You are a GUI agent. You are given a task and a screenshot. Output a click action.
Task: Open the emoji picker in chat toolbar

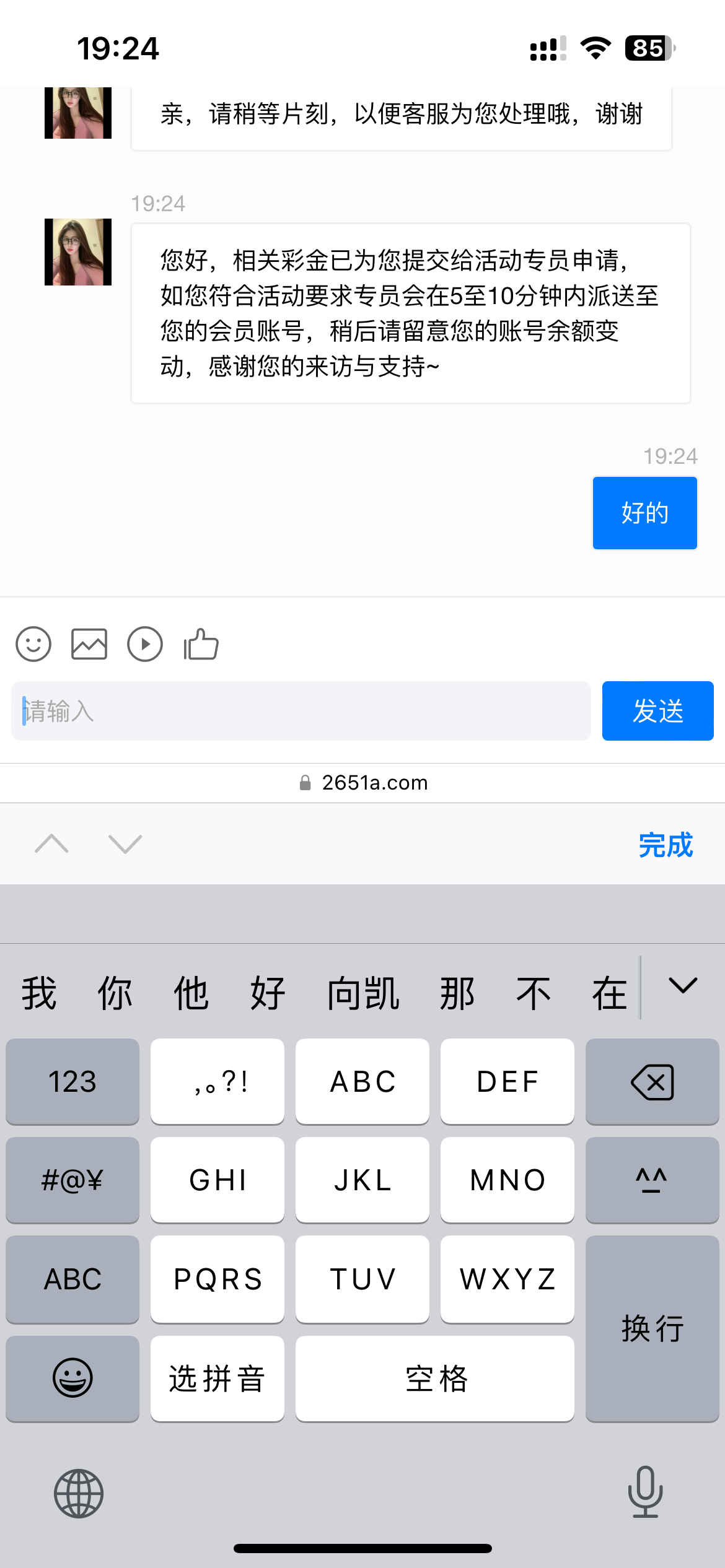tap(33, 644)
